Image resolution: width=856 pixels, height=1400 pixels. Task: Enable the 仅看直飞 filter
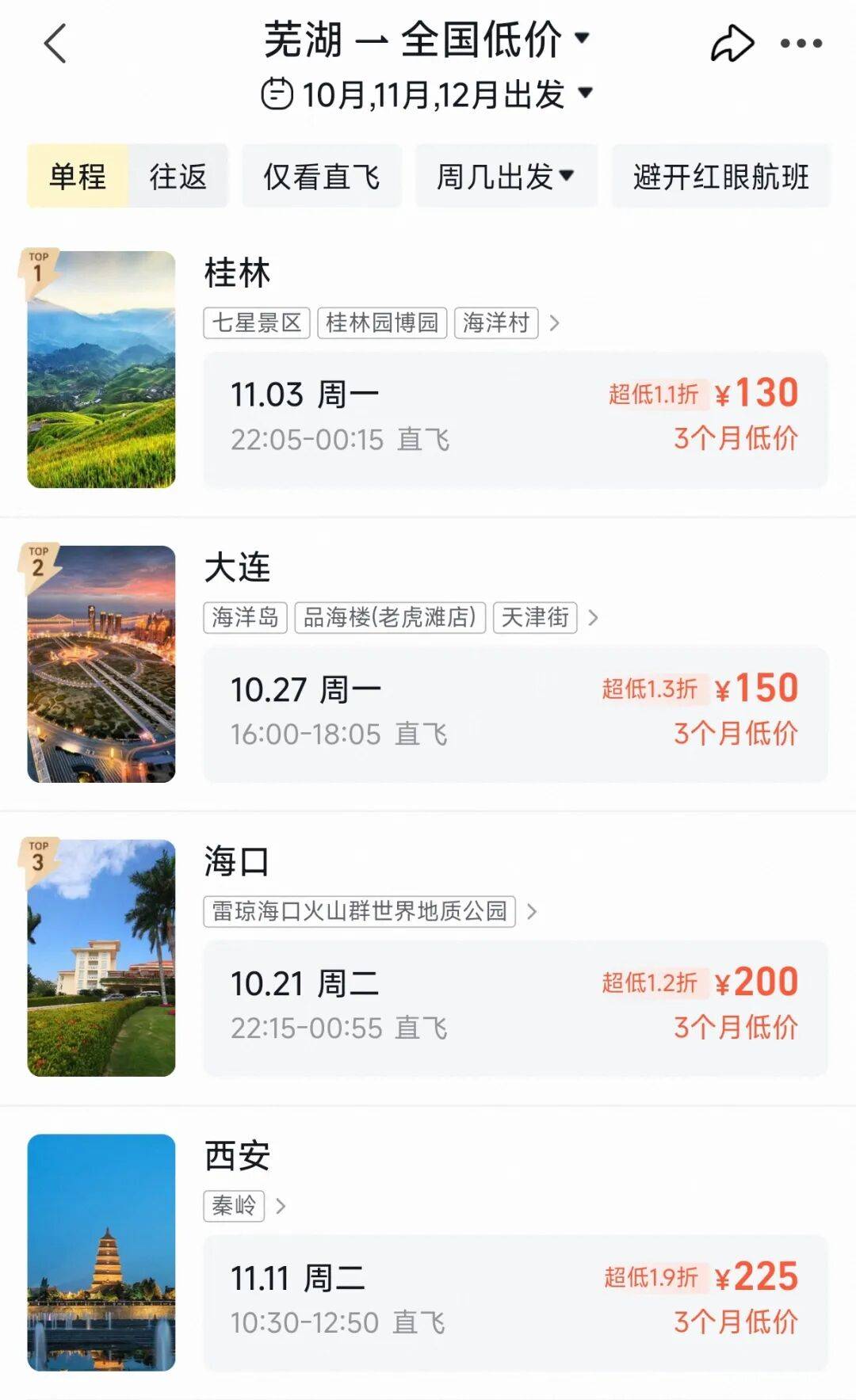pyautogui.click(x=321, y=176)
